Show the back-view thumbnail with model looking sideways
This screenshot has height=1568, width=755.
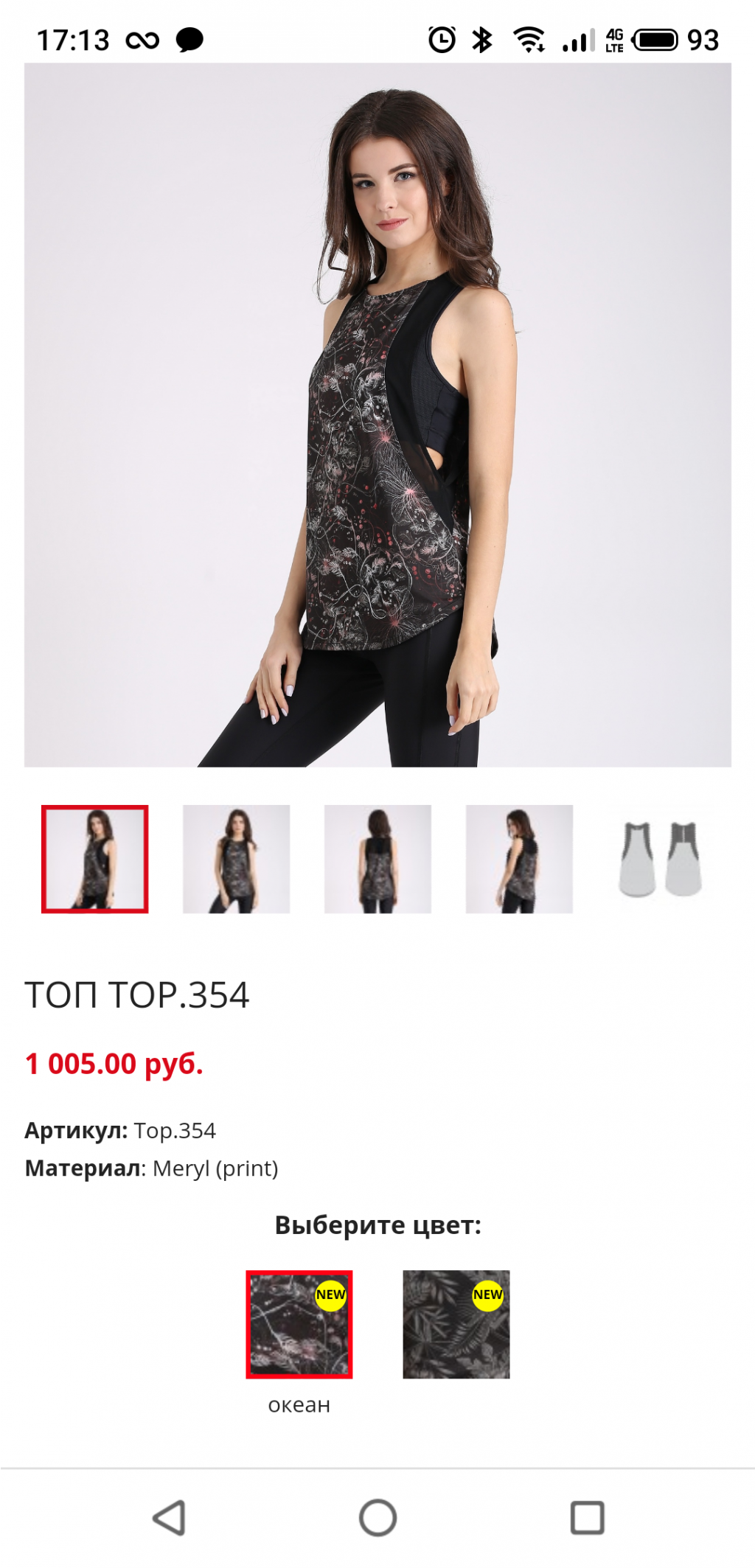coord(519,859)
